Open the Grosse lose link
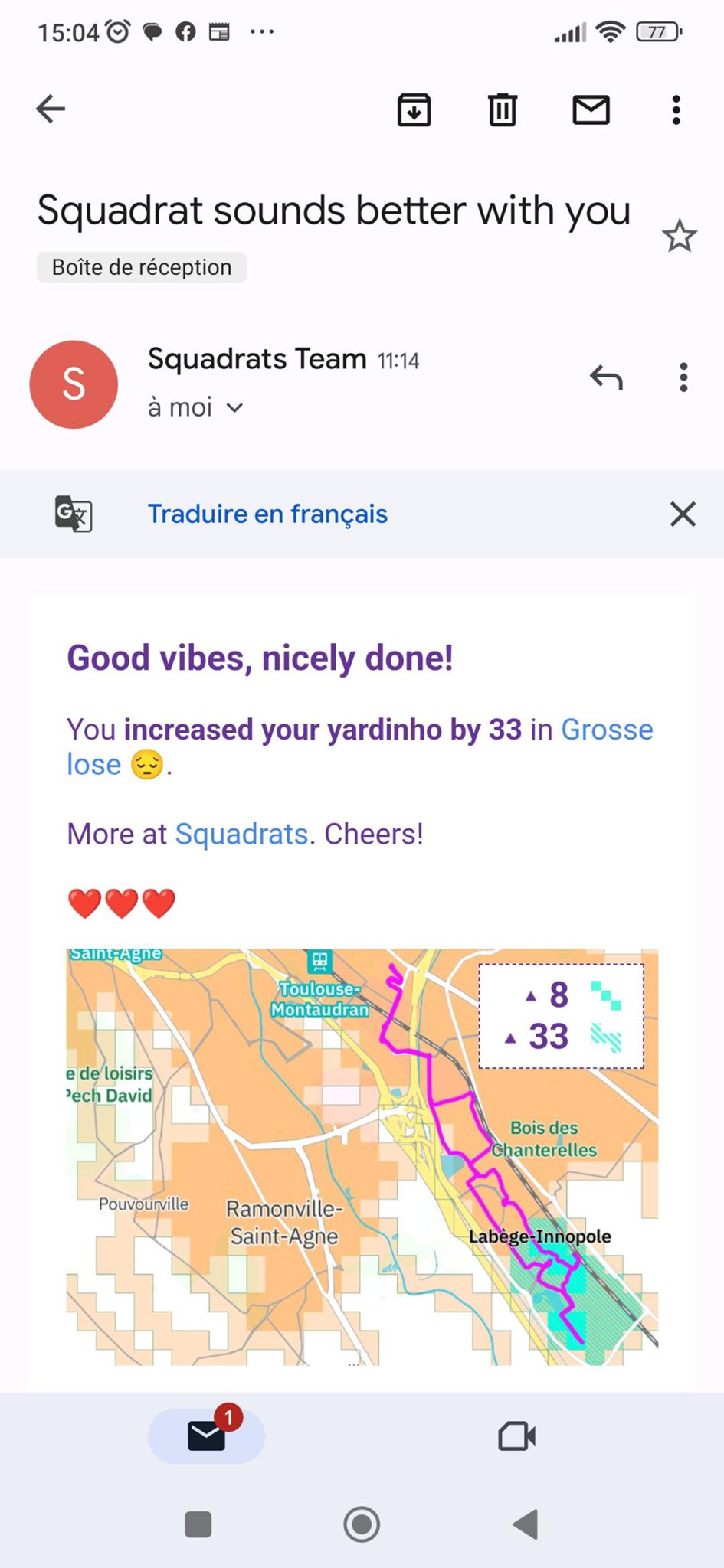This screenshot has width=724, height=1568. 607,730
